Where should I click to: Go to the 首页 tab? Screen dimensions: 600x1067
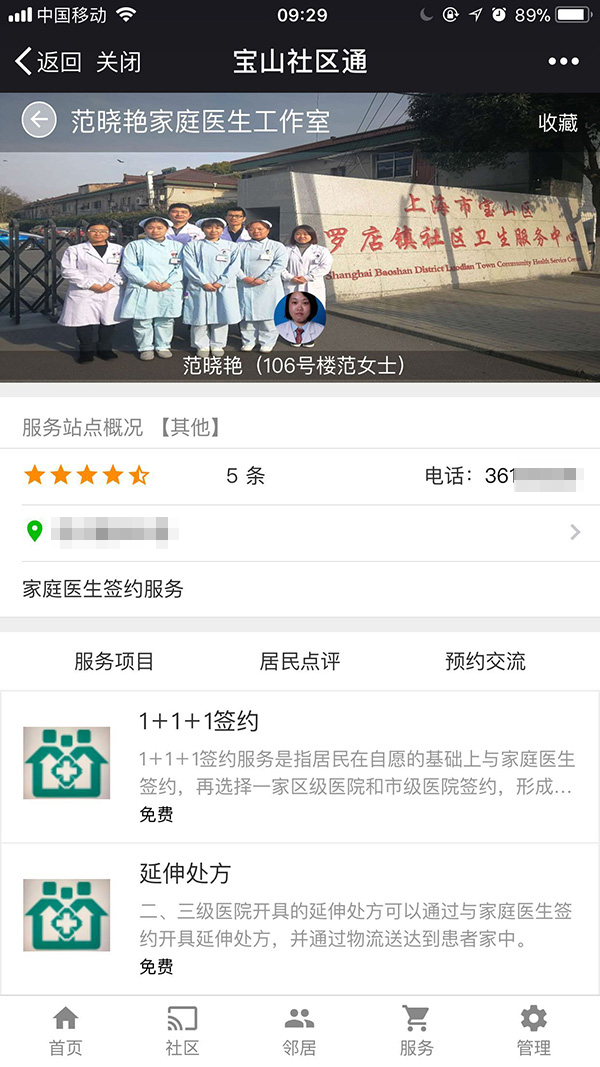click(x=66, y=1031)
